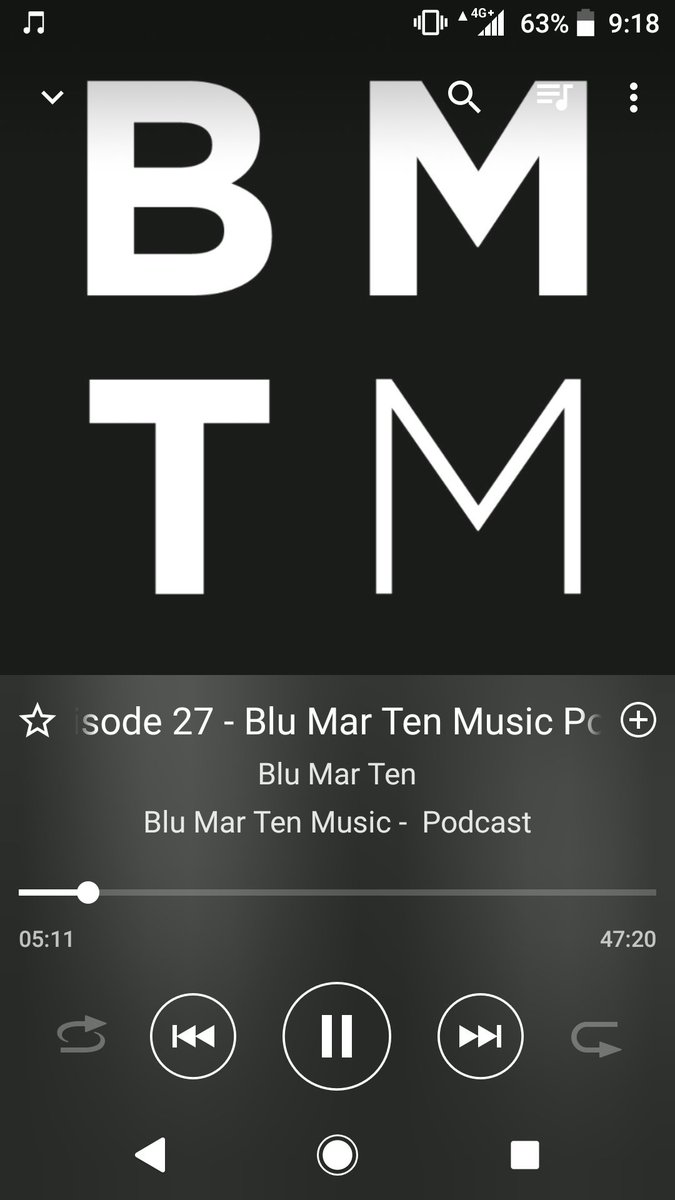Go back with the system back button
The image size is (675, 1200).
click(x=150, y=1155)
